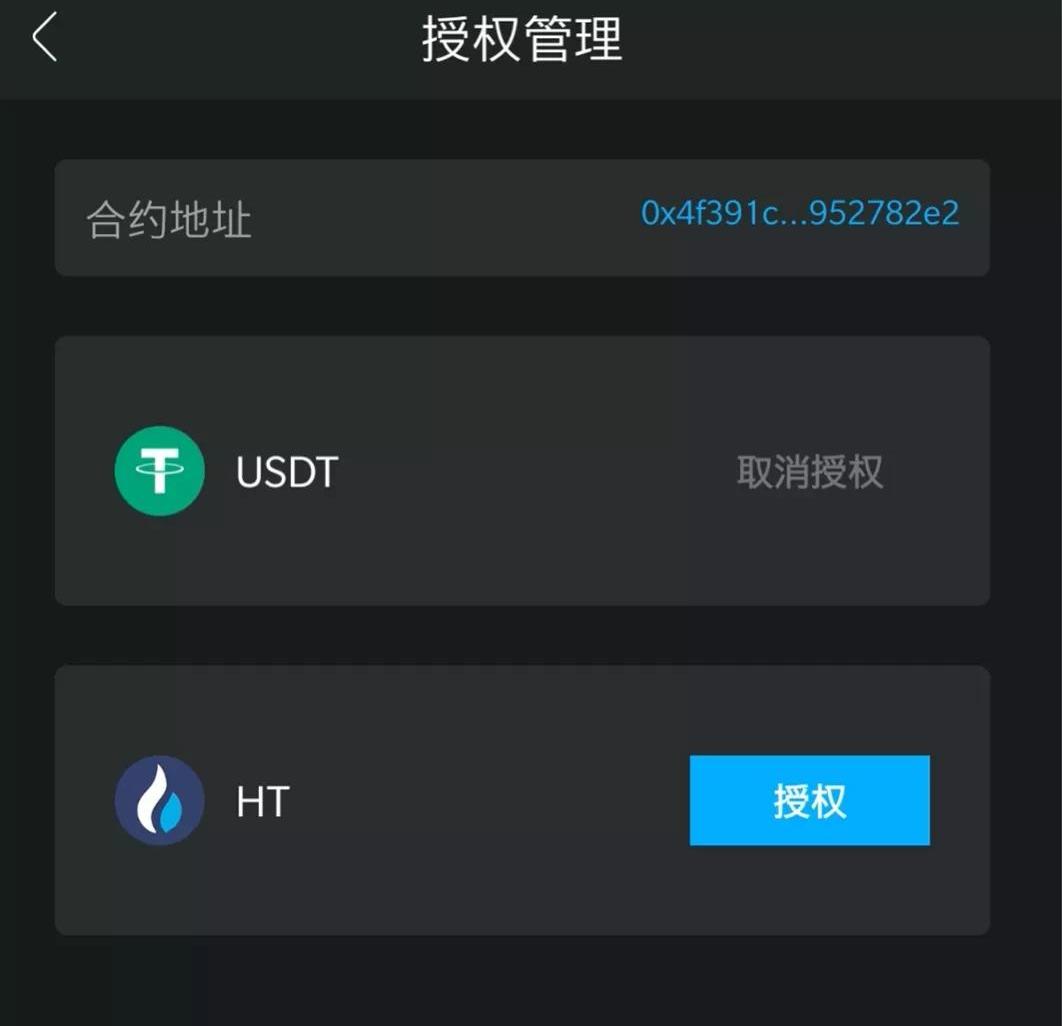Open contract address 0x4f391c...952782e2 link
The height and width of the screenshot is (1026, 1062).
coord(799,213)
